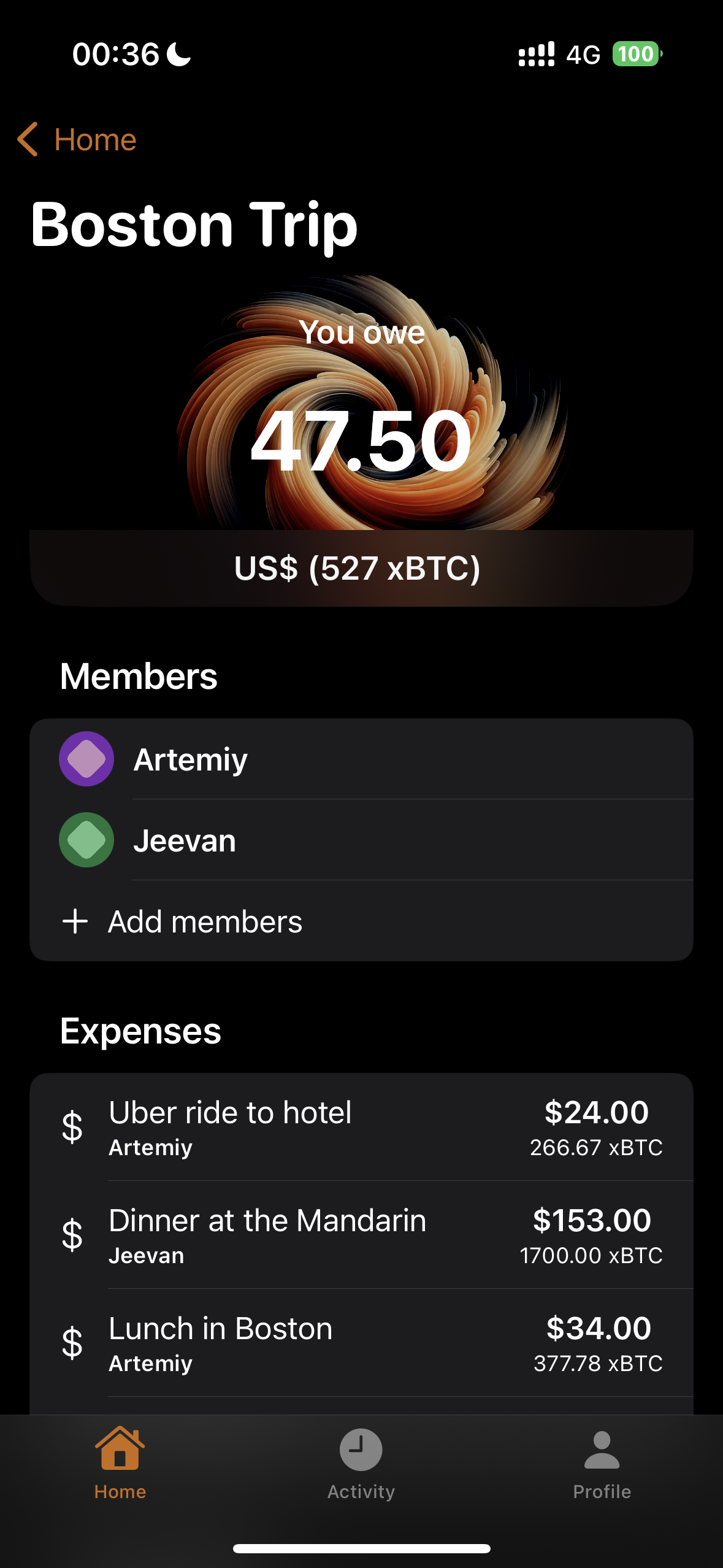The width and height of the screenshot is (723, 1568).
Task: Open member Jeevan
Action: (x=361, y=840)
